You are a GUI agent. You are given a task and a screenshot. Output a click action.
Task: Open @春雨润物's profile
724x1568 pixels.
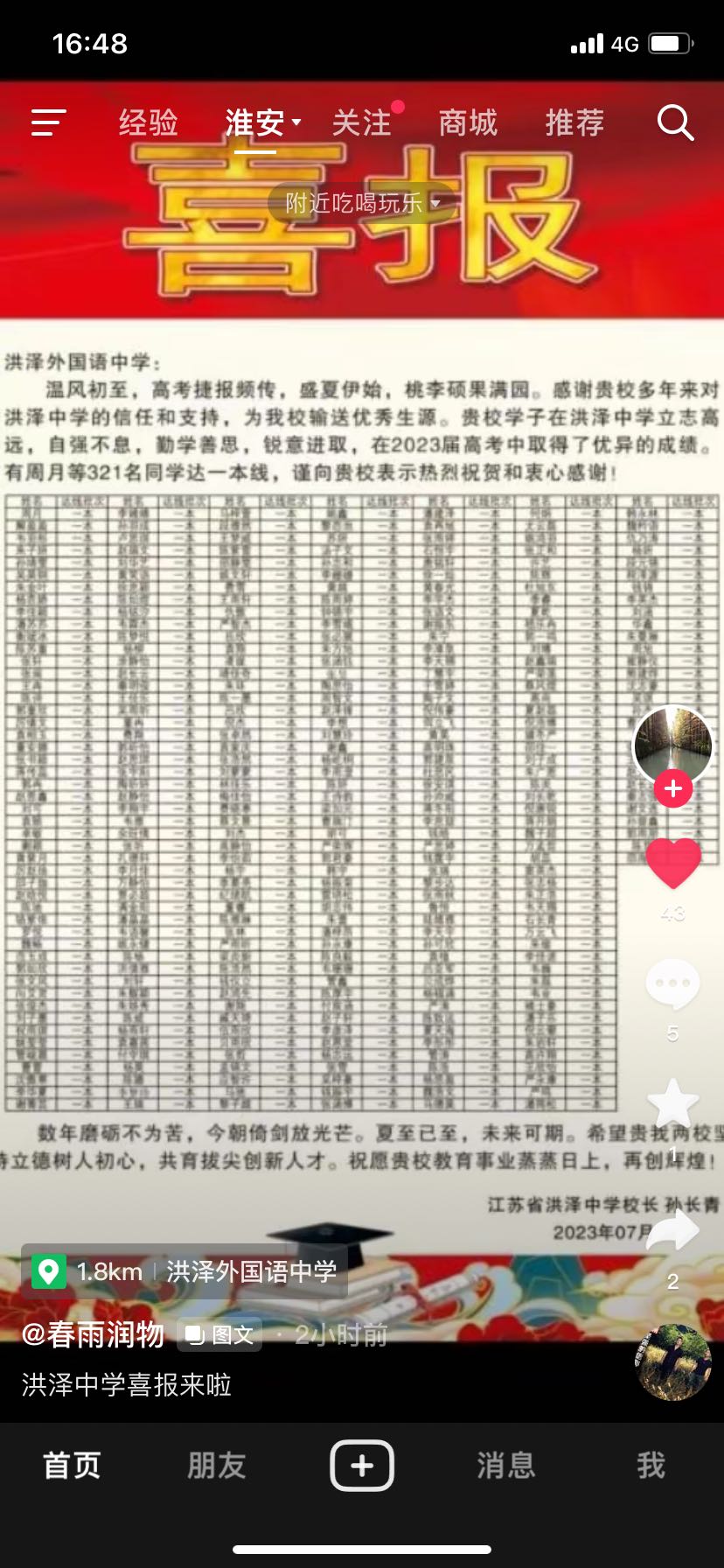93,1334
